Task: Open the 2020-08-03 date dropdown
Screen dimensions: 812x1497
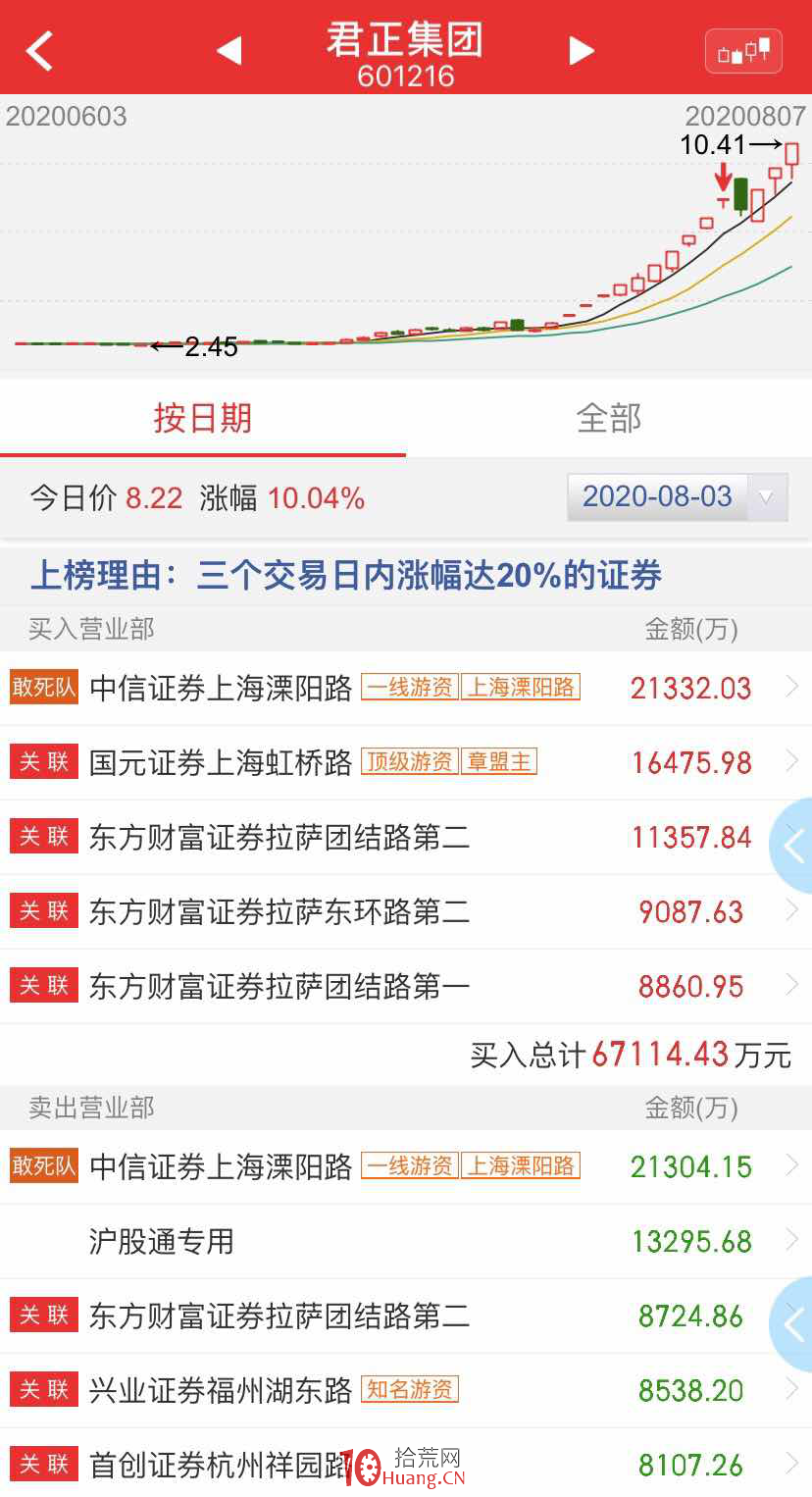Action: click(677, 497)
